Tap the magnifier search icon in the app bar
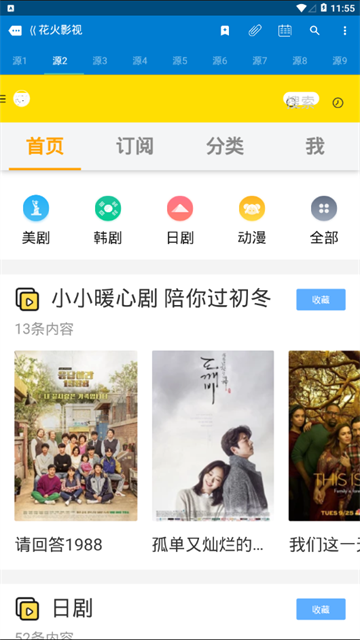Image resolution: width=360 pixels, height=640 pixels. pyautogui.click(x=314, y=31)
